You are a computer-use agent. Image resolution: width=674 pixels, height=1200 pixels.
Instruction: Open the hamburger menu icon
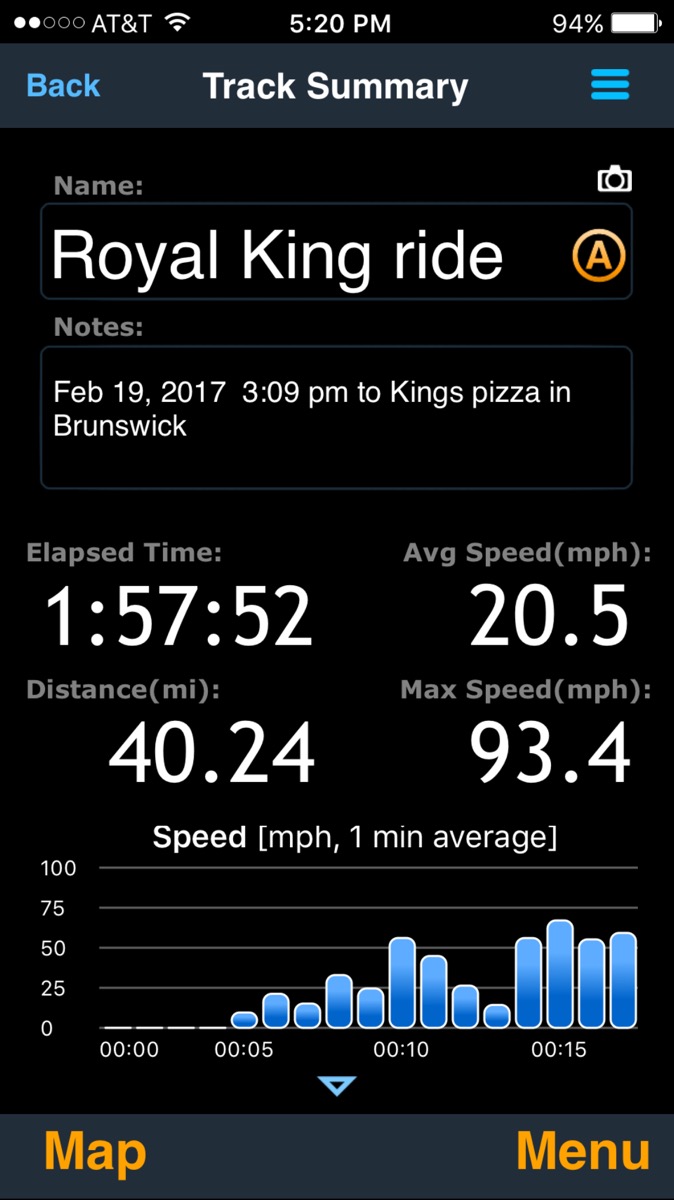tap(610, 86)
